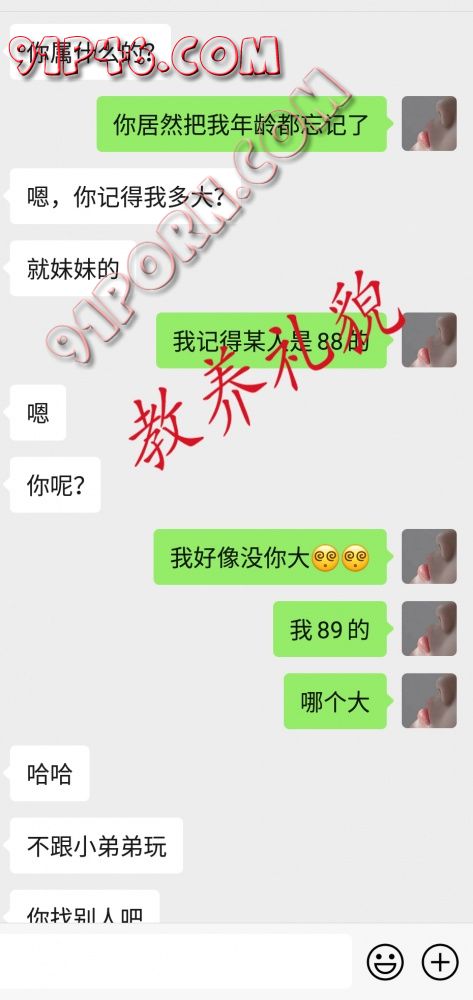Open the plus attachment menu

pos(440,961)
